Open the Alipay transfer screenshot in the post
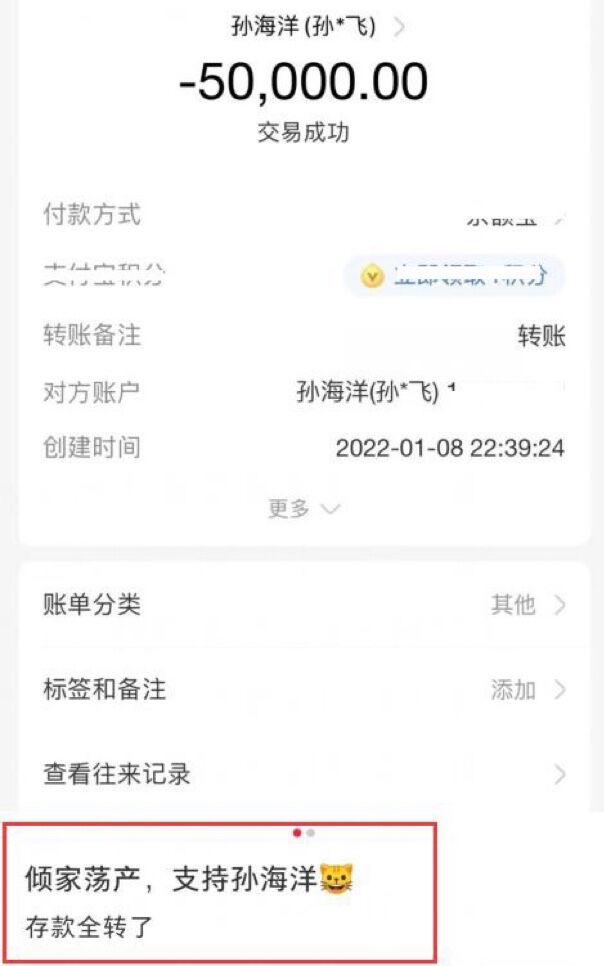This screenshot has height=966, width=604. click(x=302, y=400)
